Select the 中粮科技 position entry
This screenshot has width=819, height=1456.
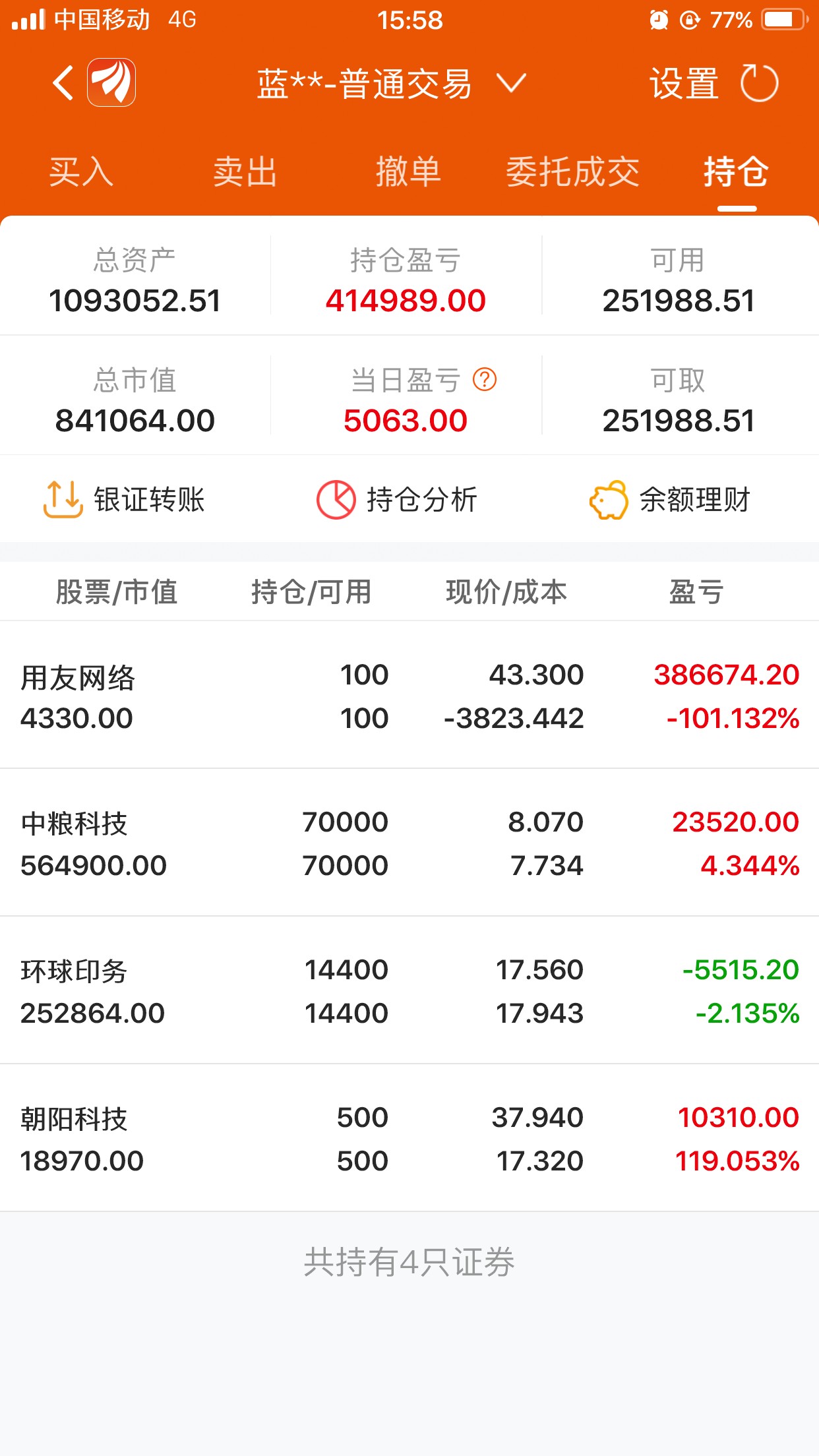[409, 843]
